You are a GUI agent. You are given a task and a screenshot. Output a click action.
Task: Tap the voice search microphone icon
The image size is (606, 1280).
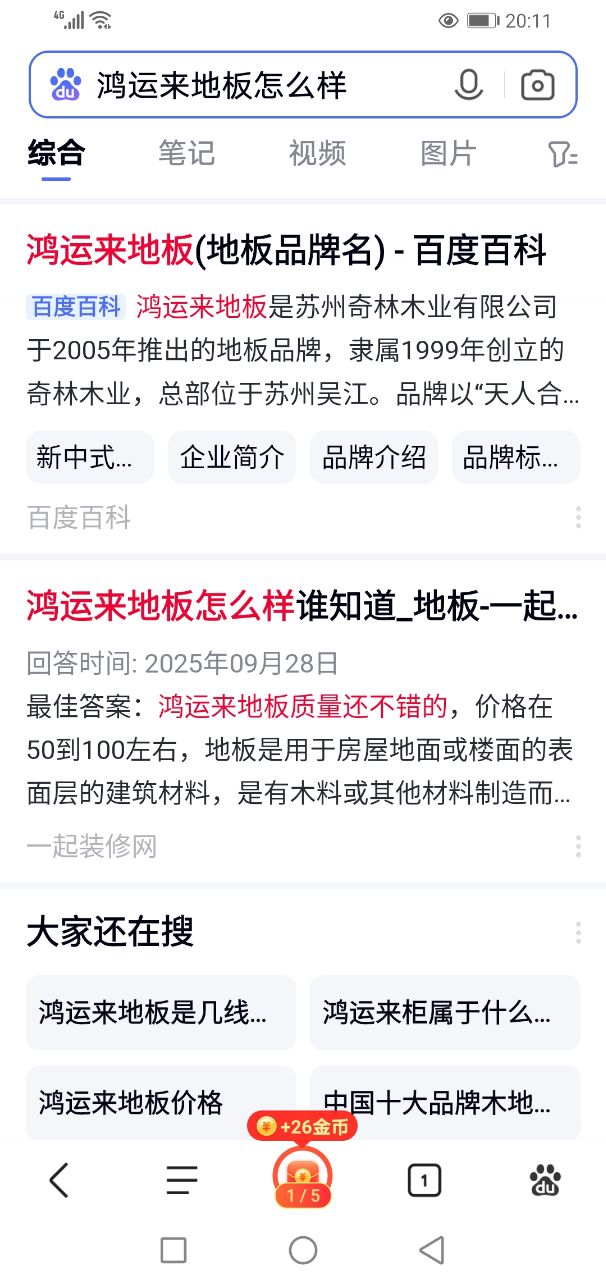[x=468, y=86]
